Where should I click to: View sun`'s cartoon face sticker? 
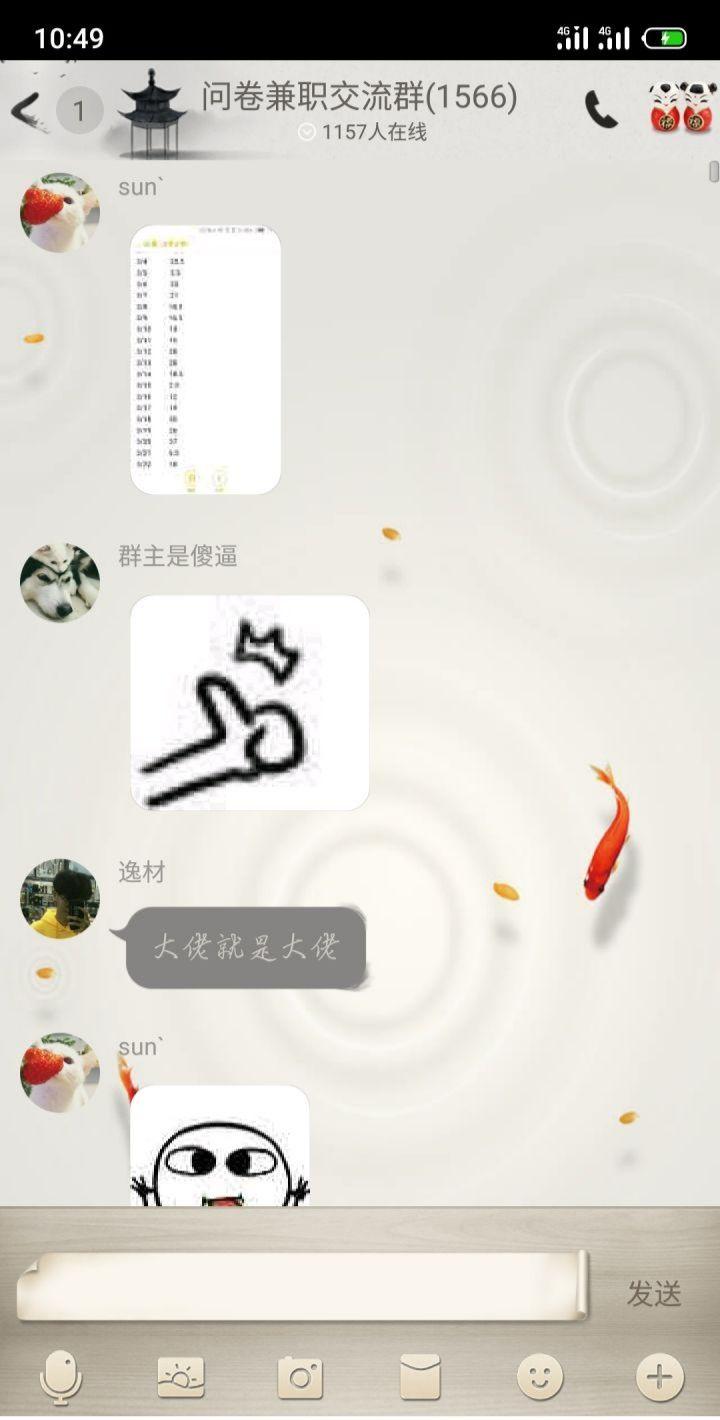coord(219,1146)
